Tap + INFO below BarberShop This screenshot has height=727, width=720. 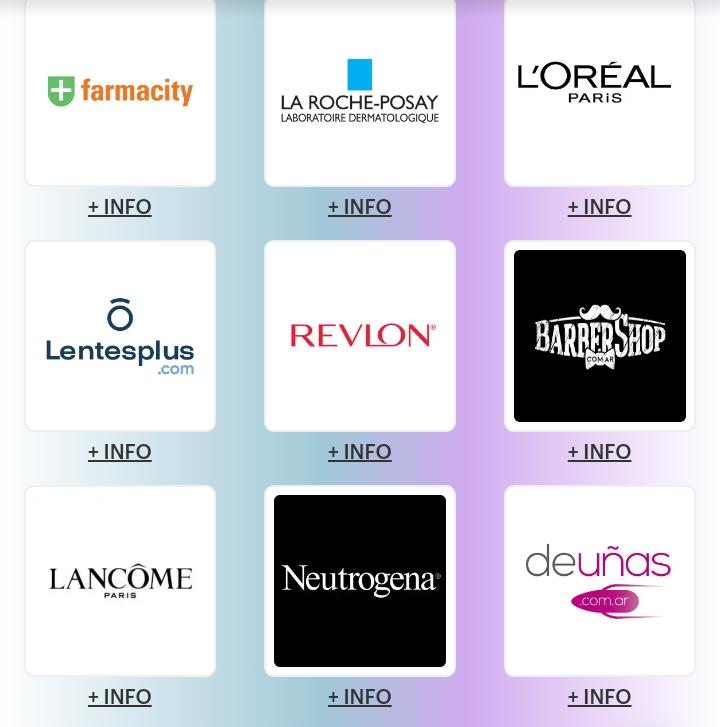click(599, 452)
